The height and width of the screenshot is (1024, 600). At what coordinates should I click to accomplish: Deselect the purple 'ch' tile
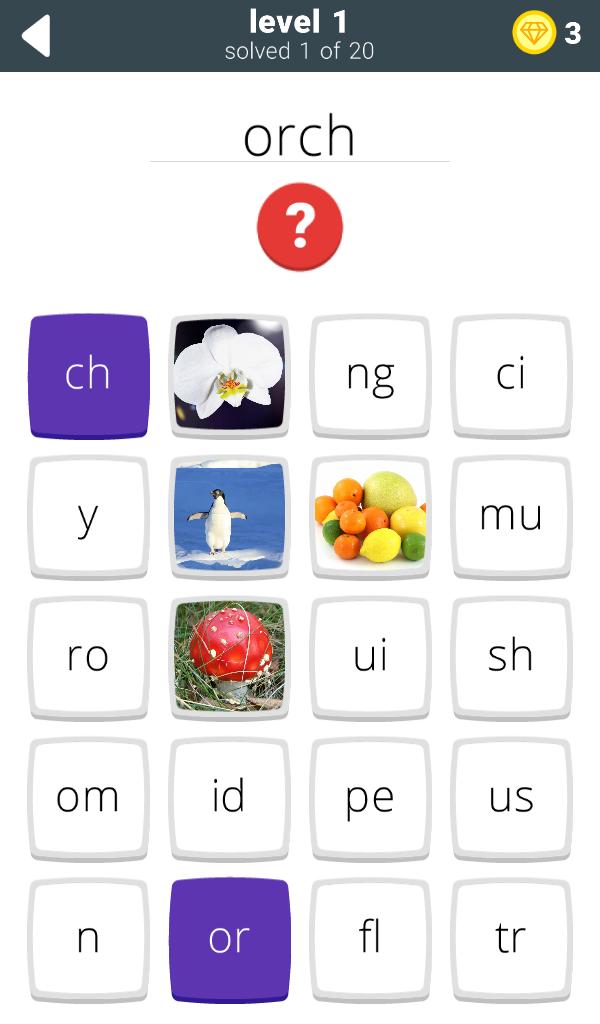tap(88, 375)
